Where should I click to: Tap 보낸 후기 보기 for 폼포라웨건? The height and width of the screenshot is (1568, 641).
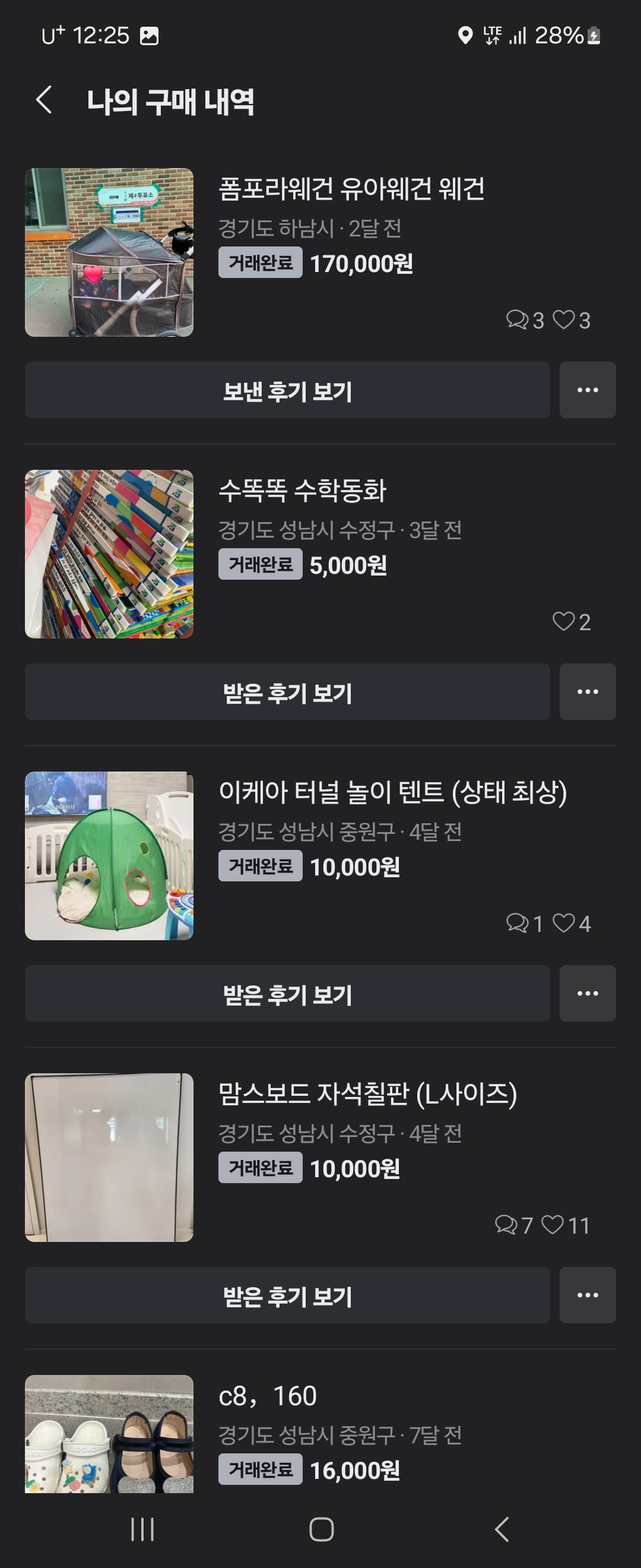coord(287,391)
